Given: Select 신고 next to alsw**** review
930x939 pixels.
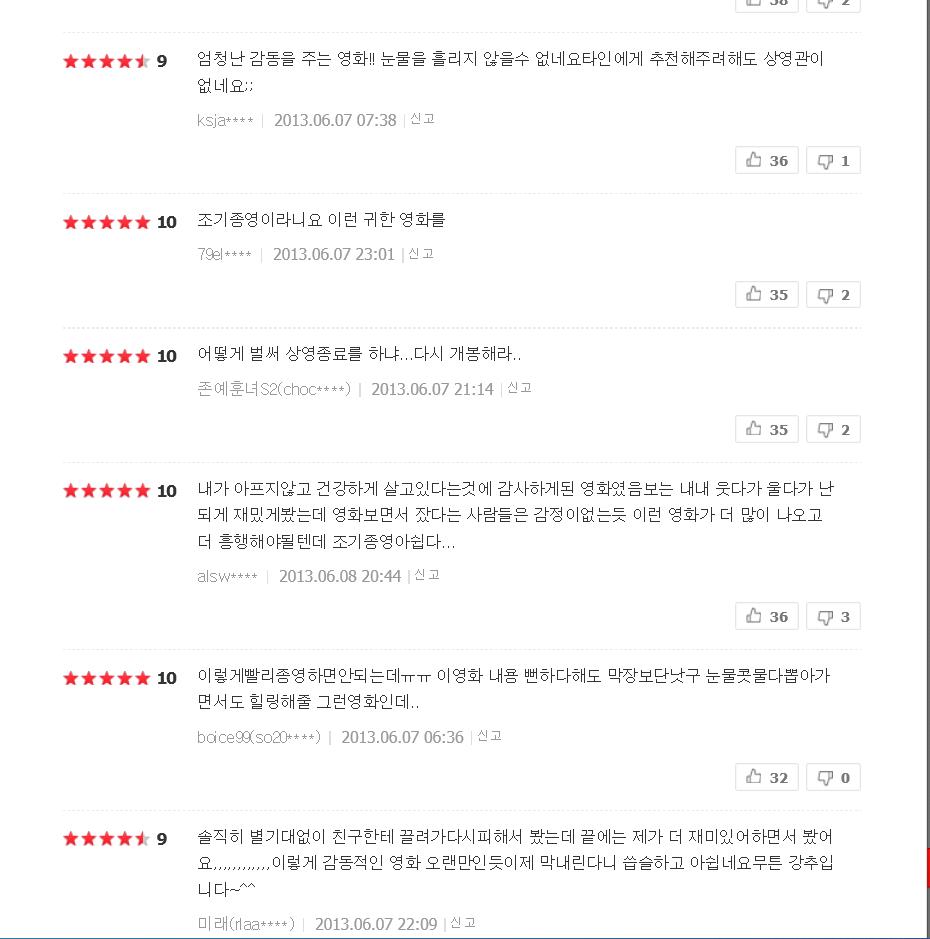Looking at the screenshot, I should [x=427, y=575].
